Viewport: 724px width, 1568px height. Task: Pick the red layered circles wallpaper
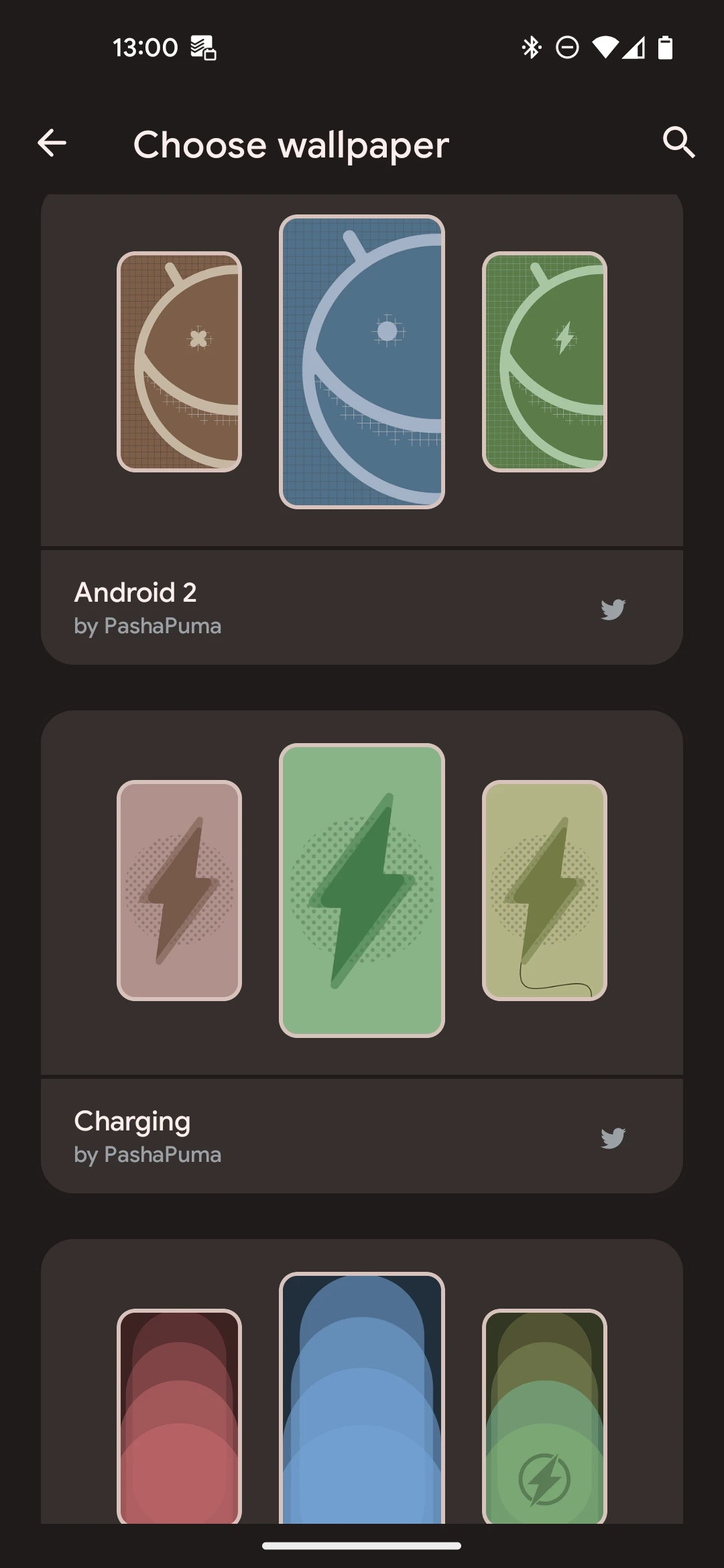point(179,1414)
